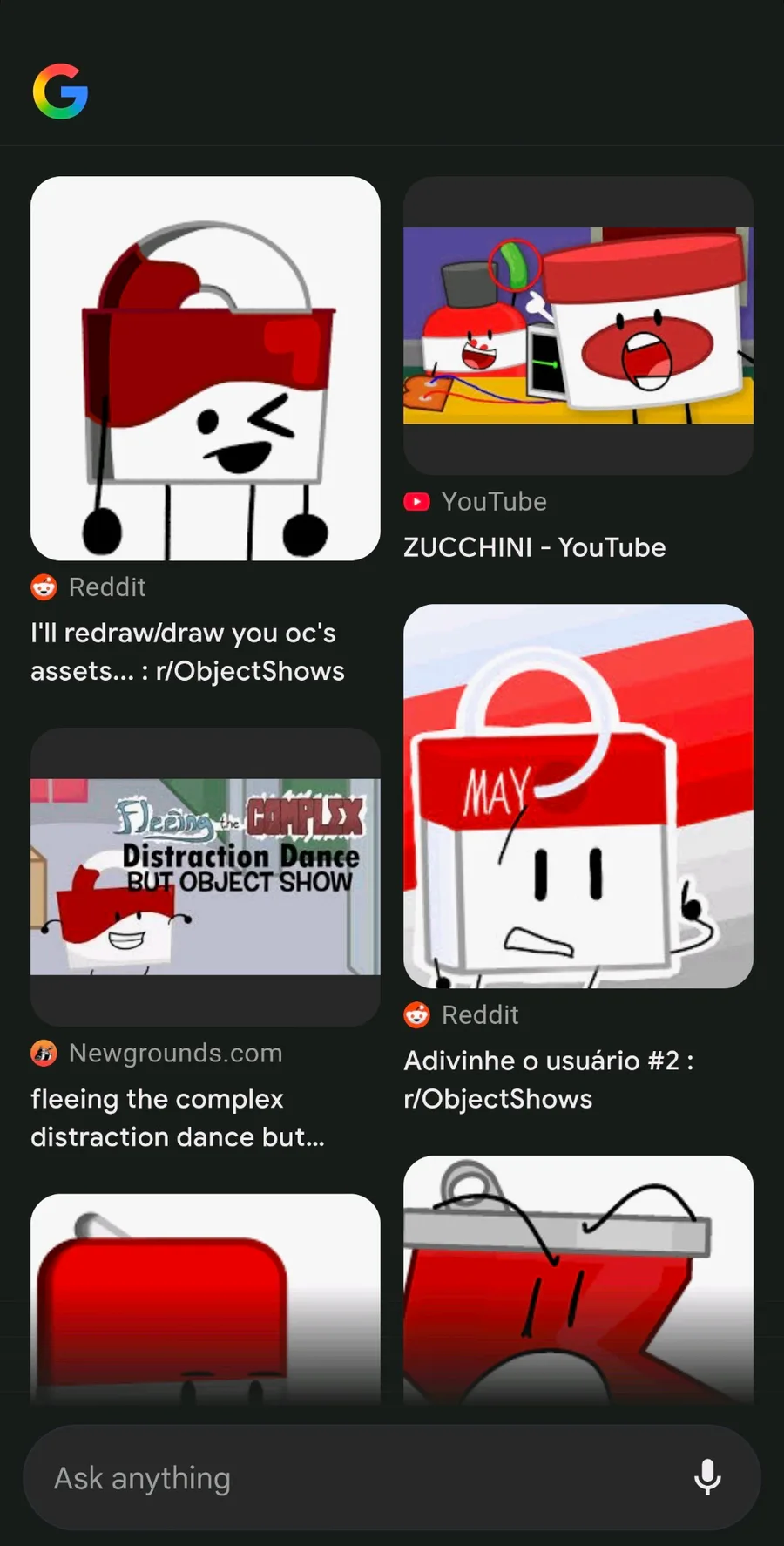This screenshot has height=1546, width=784.
Task: Tap the Google logo
Action: [60, 92]
